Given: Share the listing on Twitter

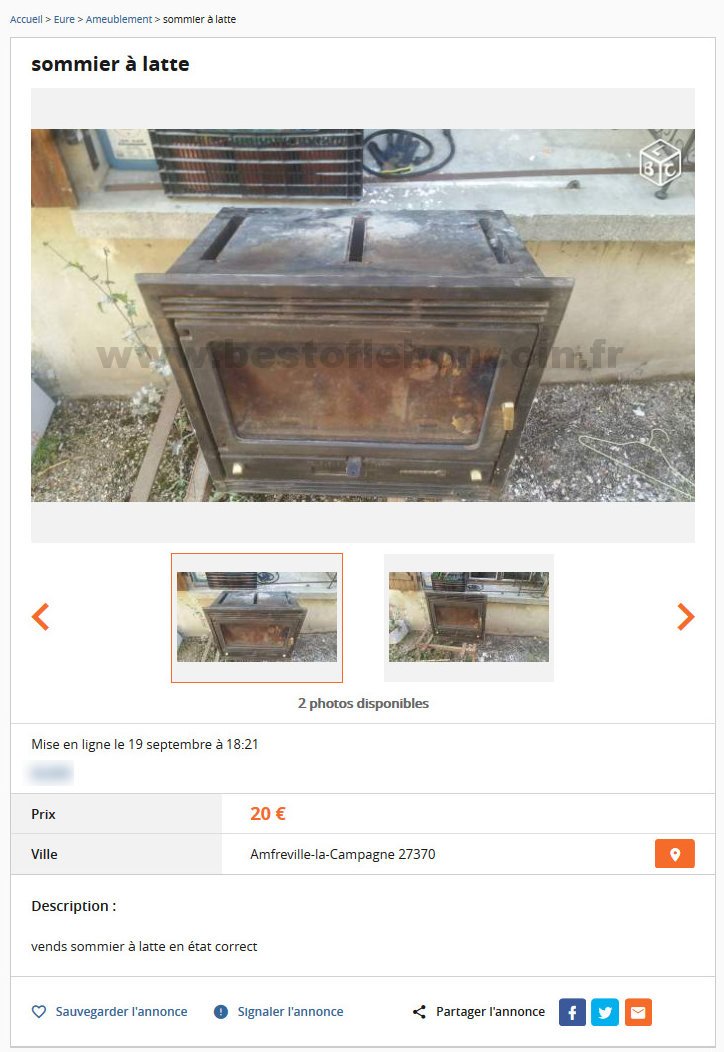Looking at the screenshot, I should click(x=605, y=1012).
